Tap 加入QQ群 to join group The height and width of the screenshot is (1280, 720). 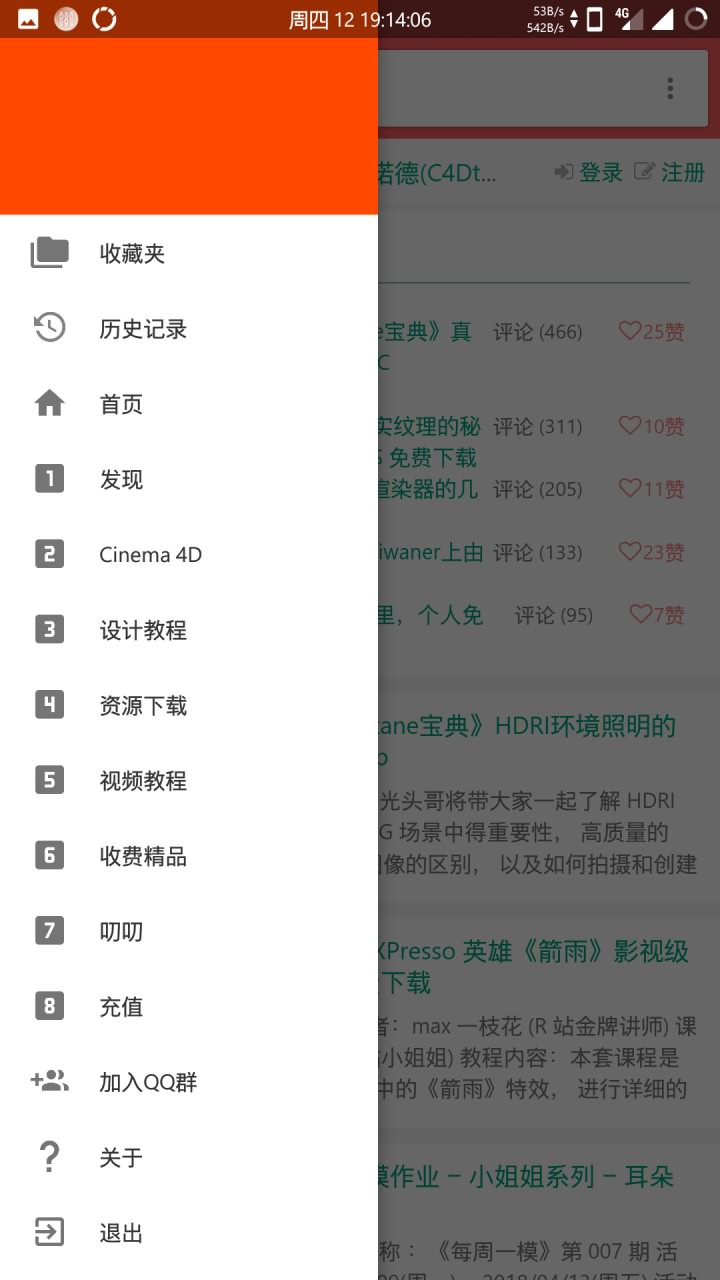189,1082
